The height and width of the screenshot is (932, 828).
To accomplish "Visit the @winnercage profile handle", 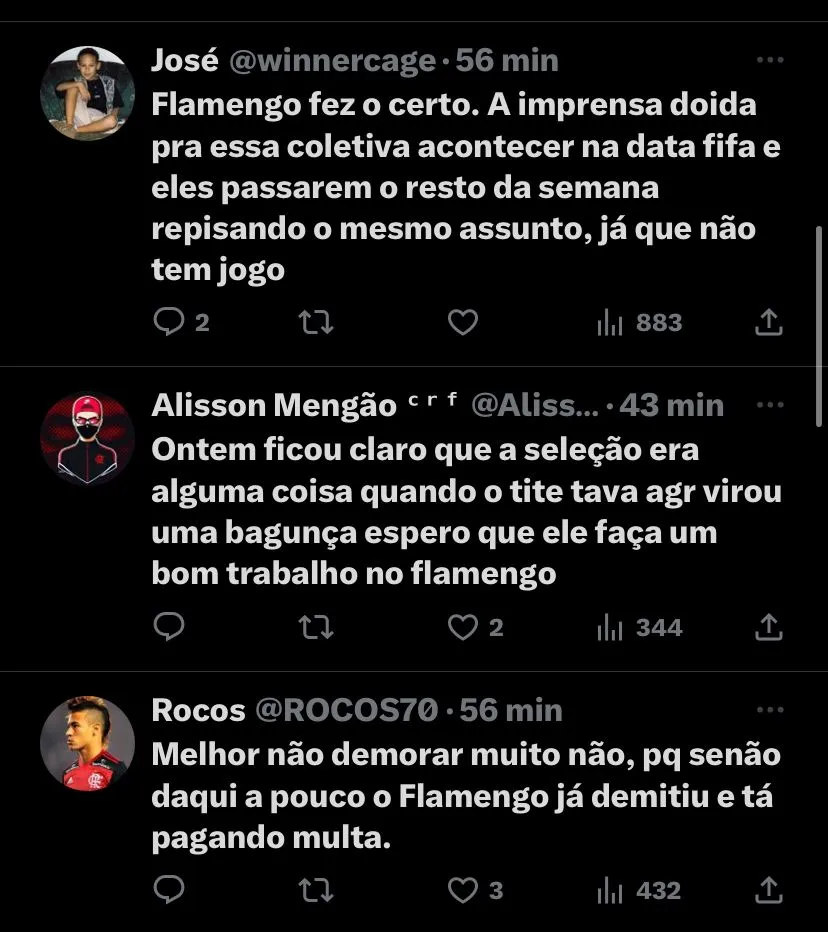I will [x=333, y=61].
